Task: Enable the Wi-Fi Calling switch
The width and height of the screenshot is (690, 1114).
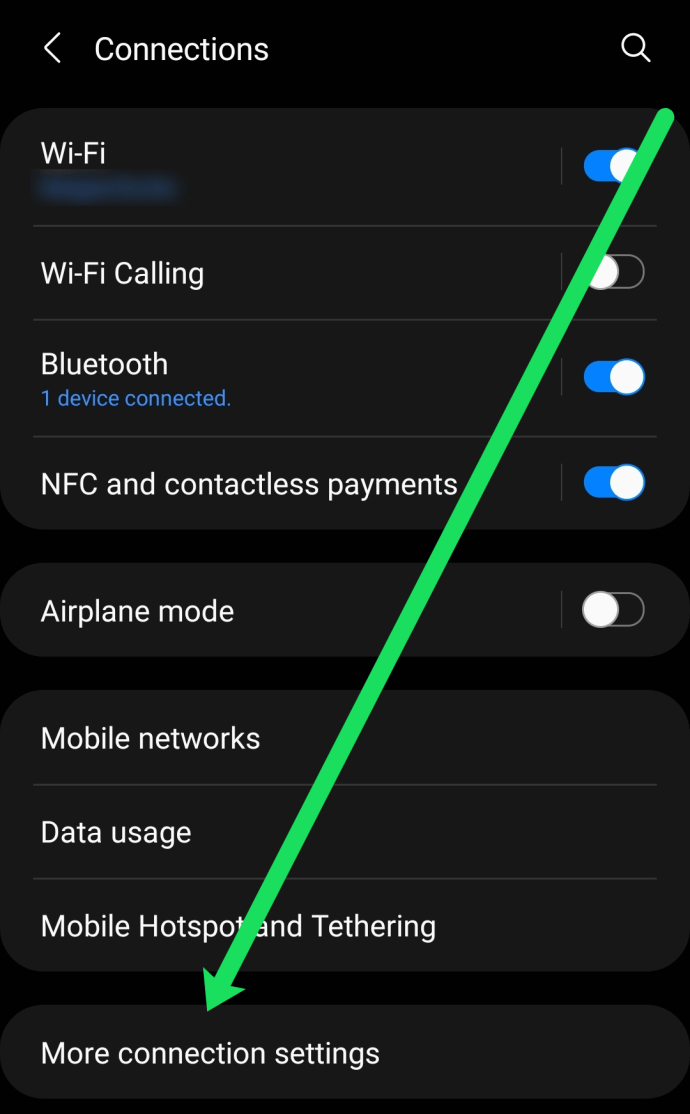Action: point(613,272)
